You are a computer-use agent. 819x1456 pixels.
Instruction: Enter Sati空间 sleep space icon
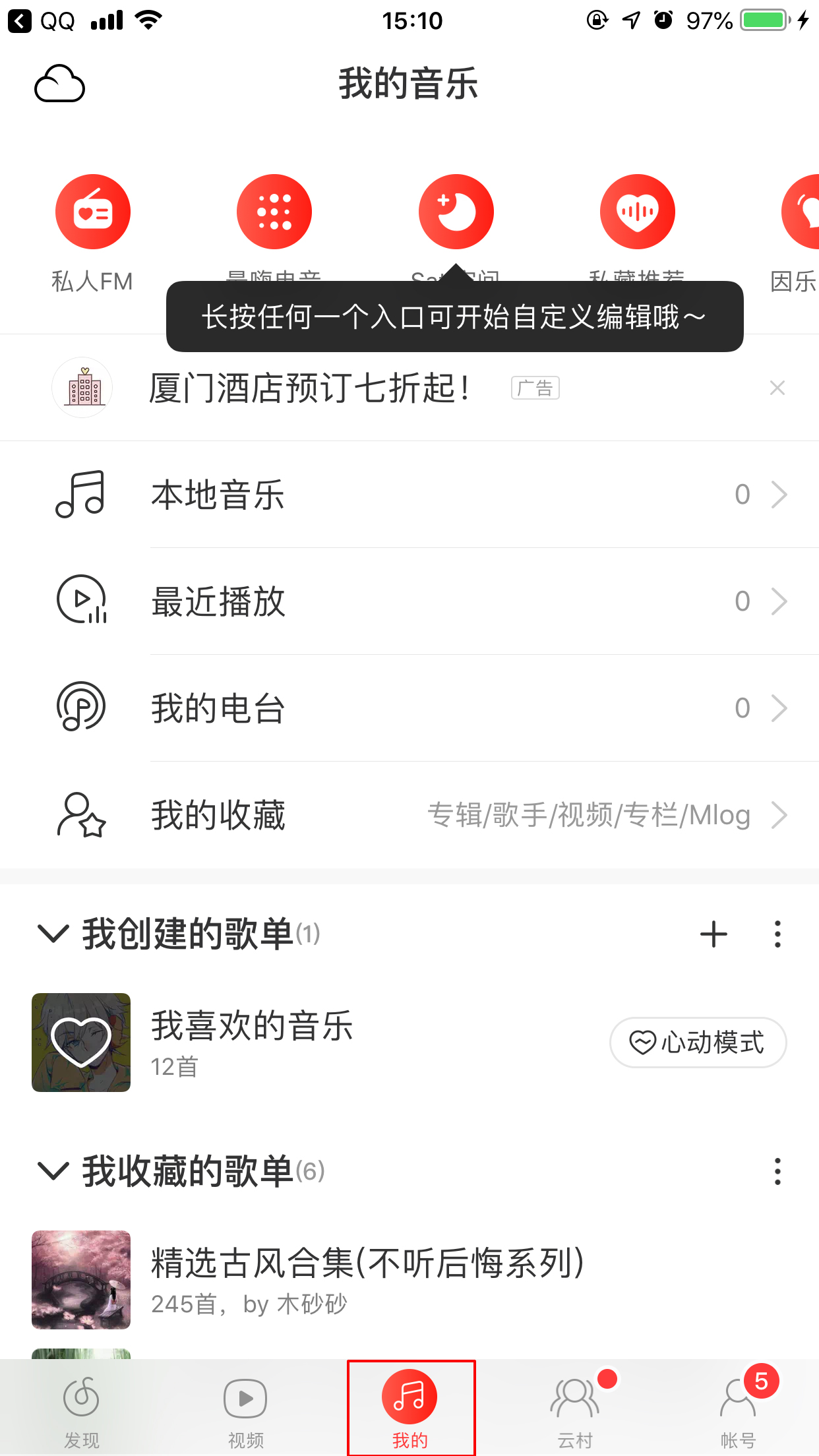(x=455, y=211)
